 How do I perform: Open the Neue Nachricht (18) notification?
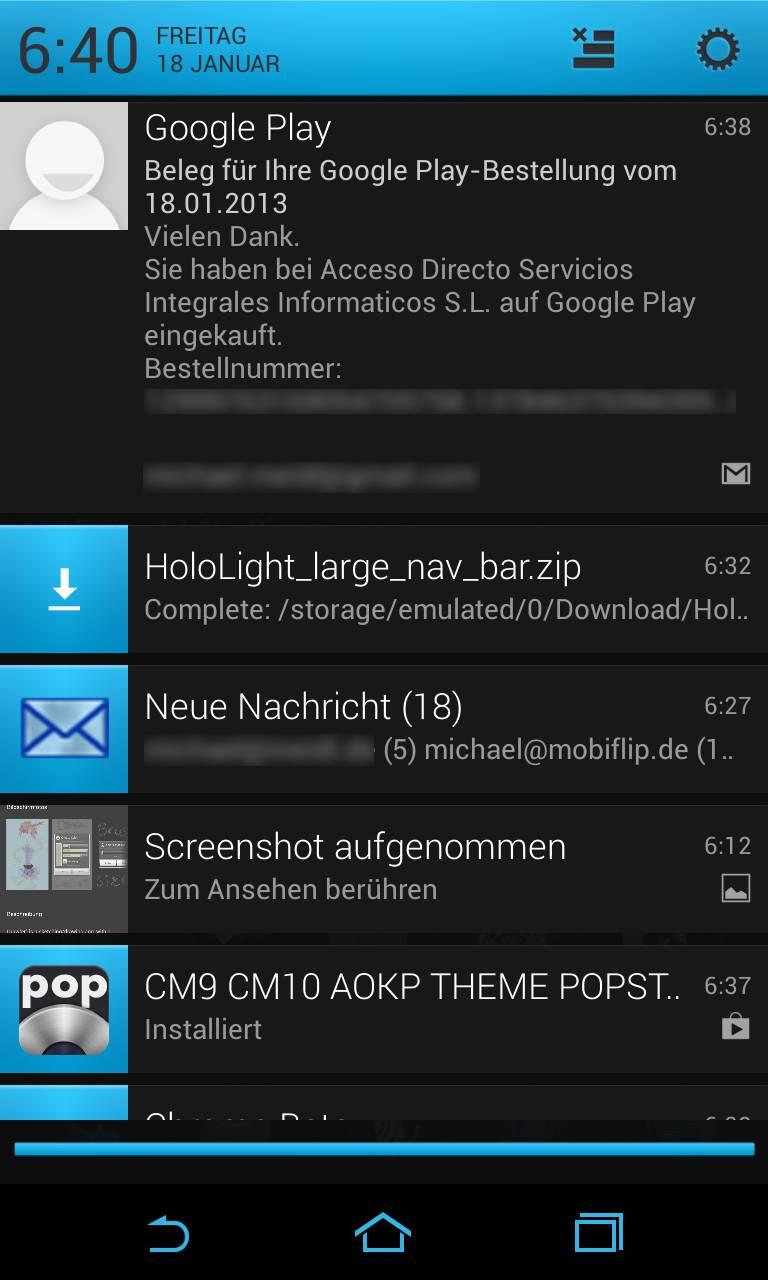point(384,729)
